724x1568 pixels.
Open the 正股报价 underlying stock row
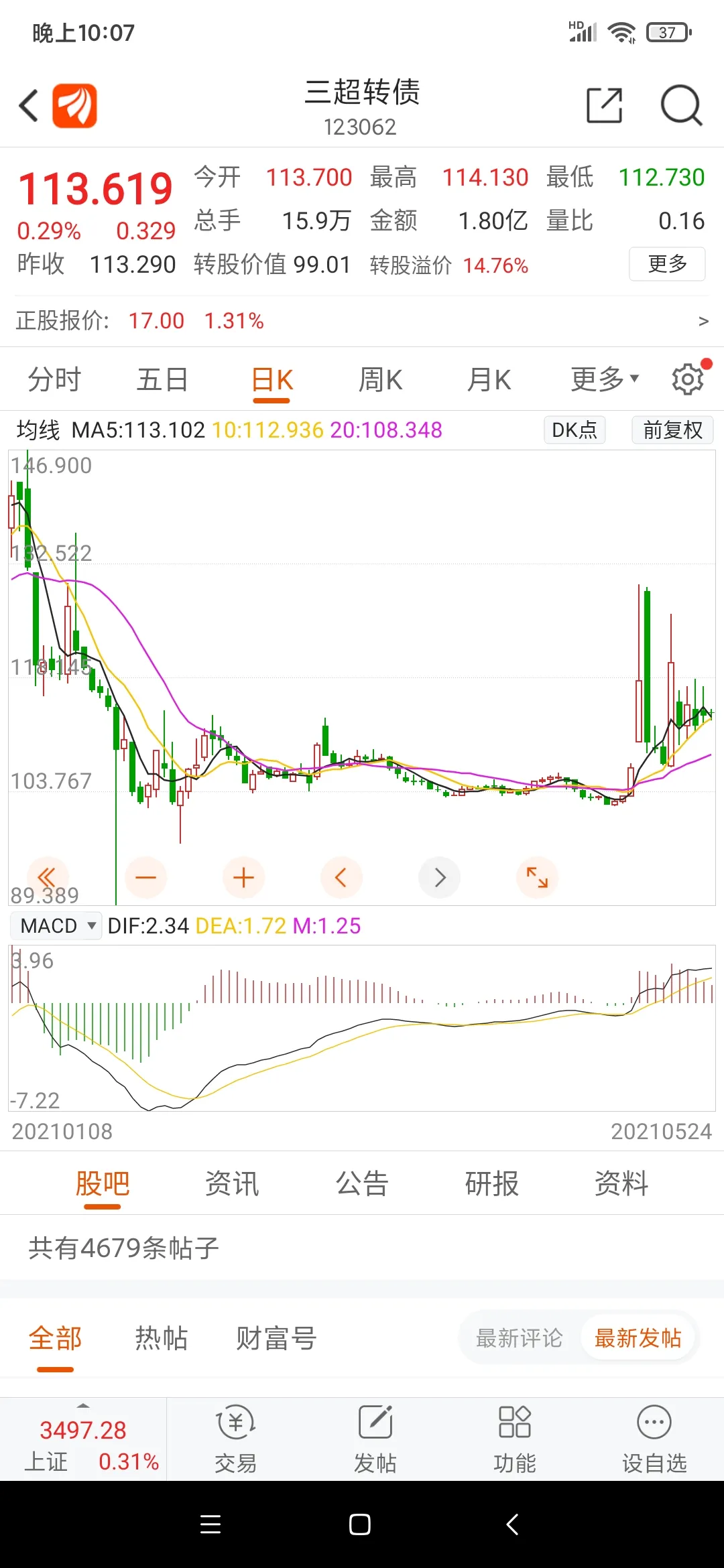[x=362, y=321]
